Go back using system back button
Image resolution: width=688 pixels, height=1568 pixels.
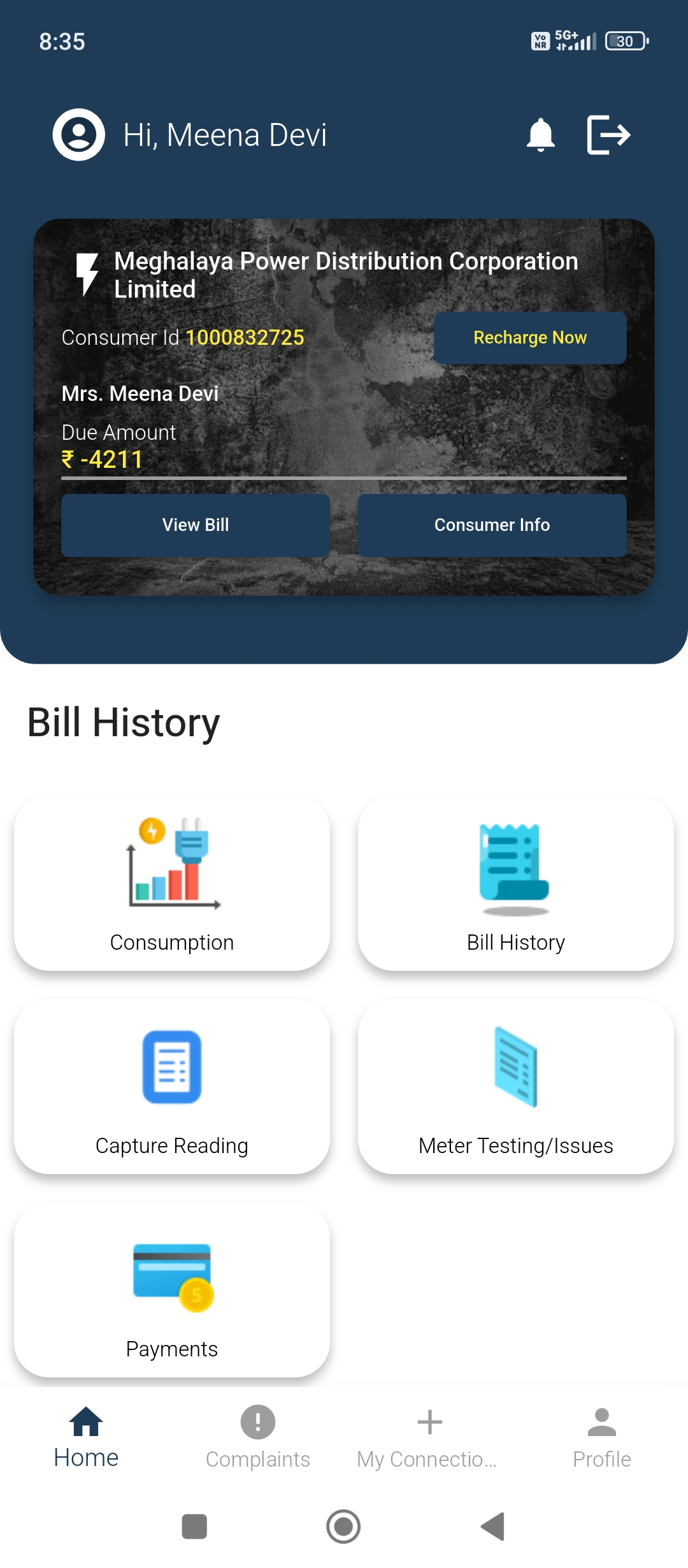(492, 1527)
